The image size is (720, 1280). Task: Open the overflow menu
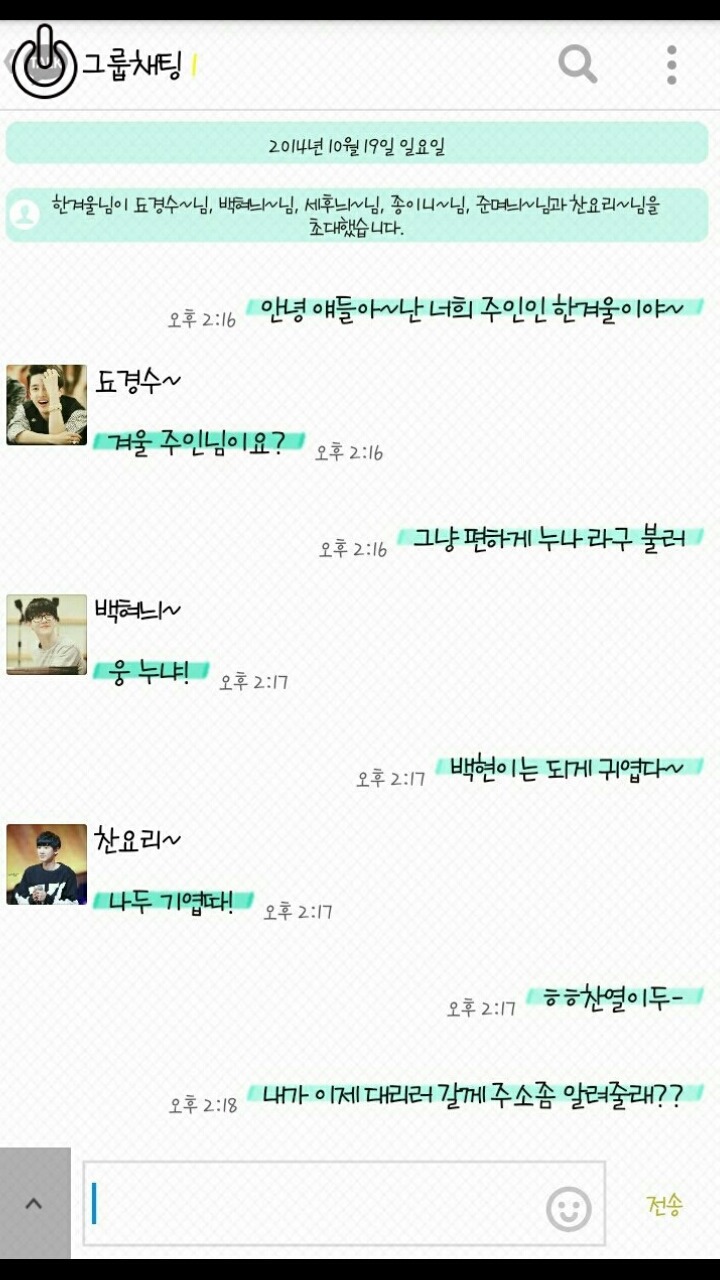tap(671, 65)
